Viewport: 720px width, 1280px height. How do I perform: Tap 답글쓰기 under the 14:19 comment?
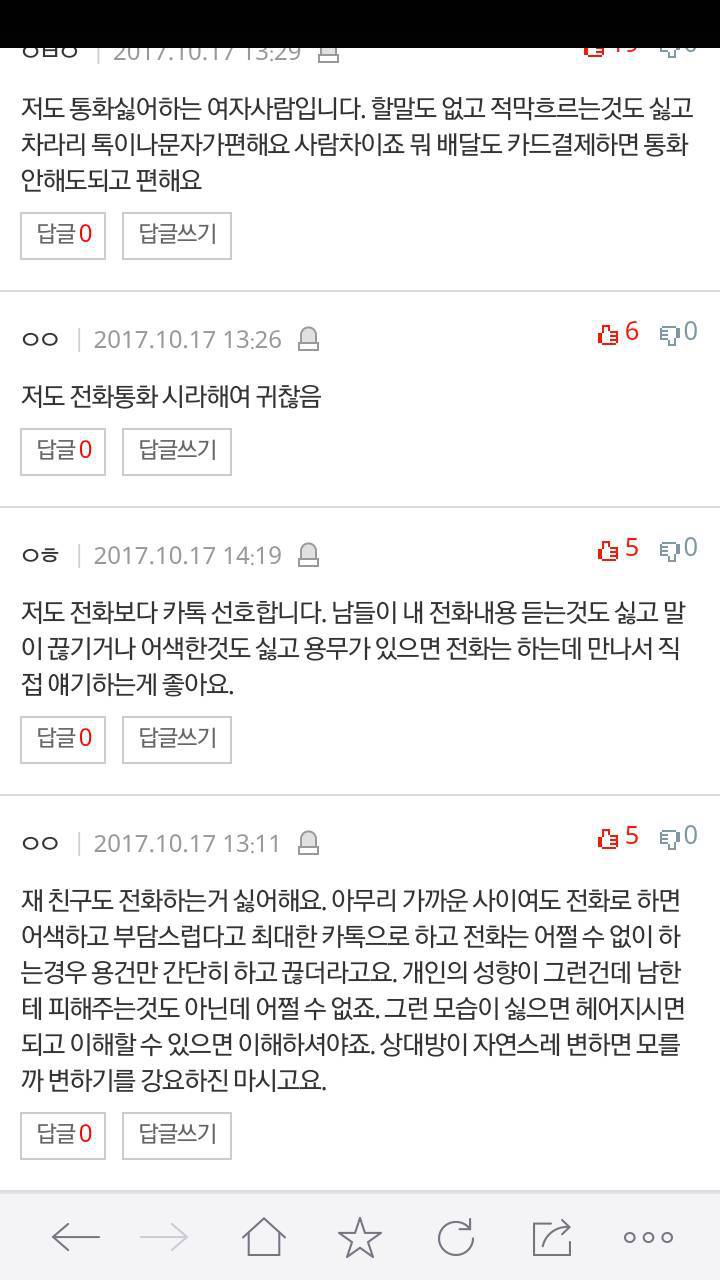177,739
